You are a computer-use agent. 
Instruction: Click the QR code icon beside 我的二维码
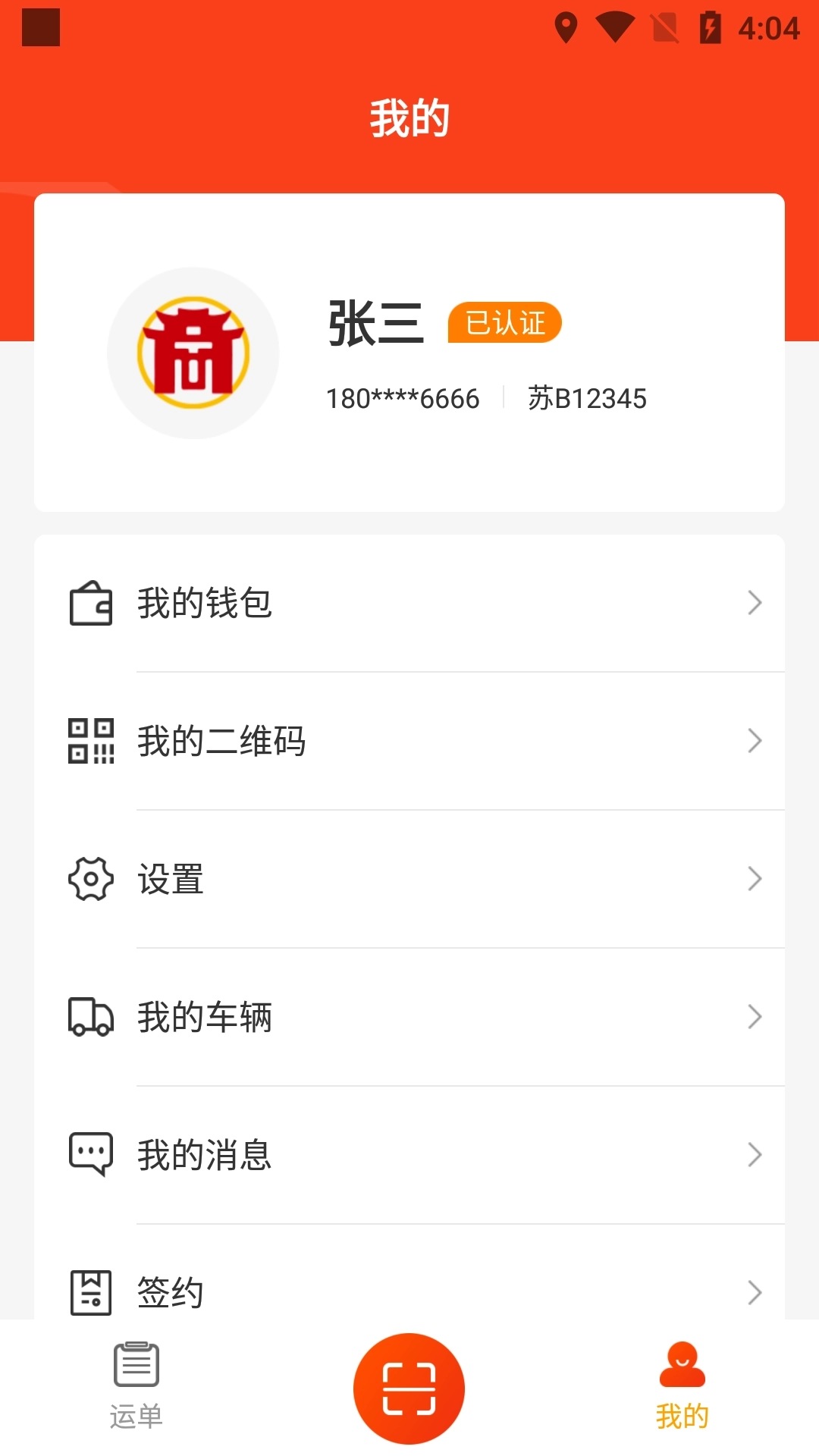click(89, 741)
